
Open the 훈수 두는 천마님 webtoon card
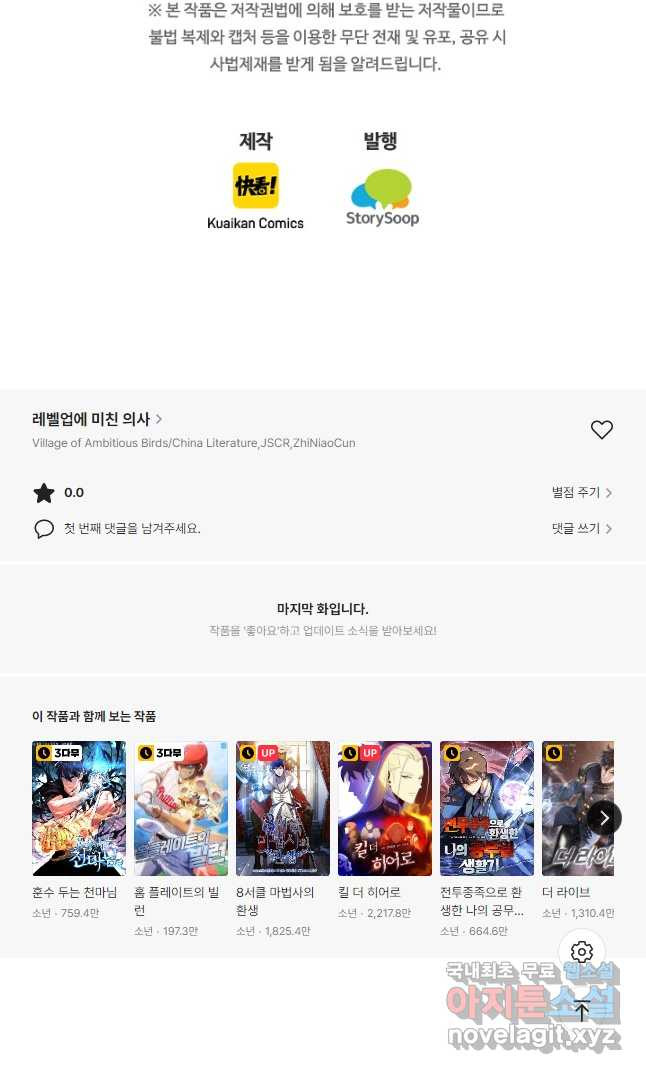79,808
